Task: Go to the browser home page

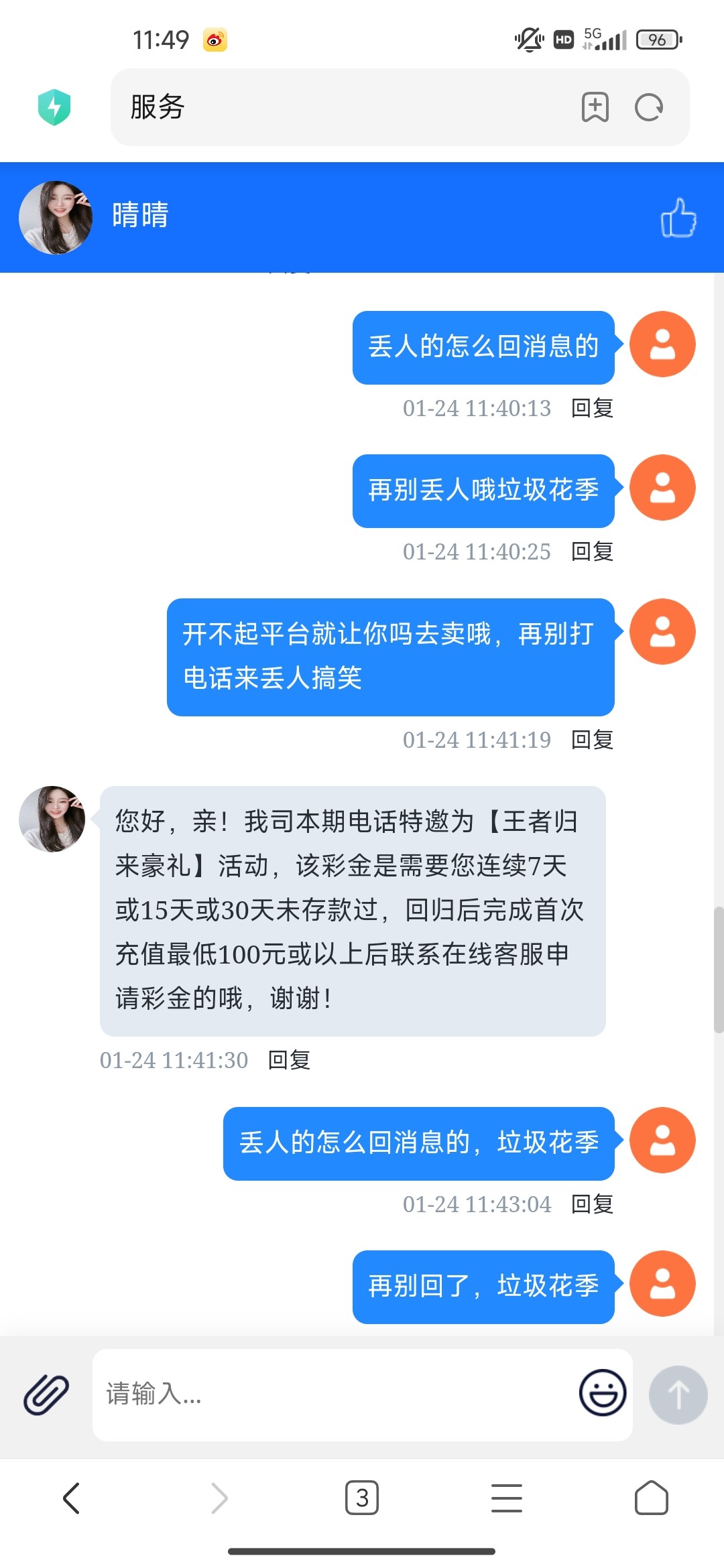Action: point(651,1498)
